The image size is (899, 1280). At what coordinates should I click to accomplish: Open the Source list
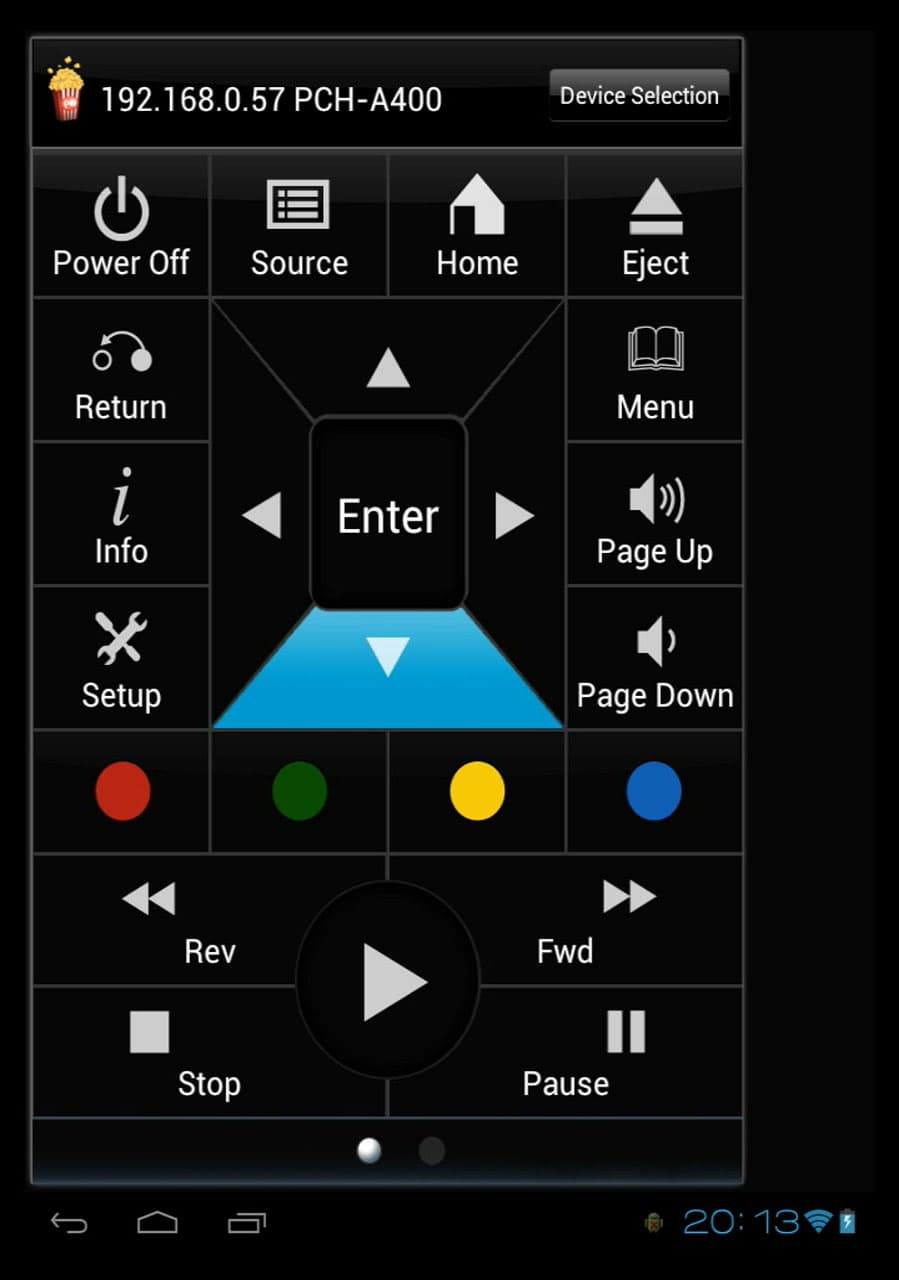coord(299,227)
